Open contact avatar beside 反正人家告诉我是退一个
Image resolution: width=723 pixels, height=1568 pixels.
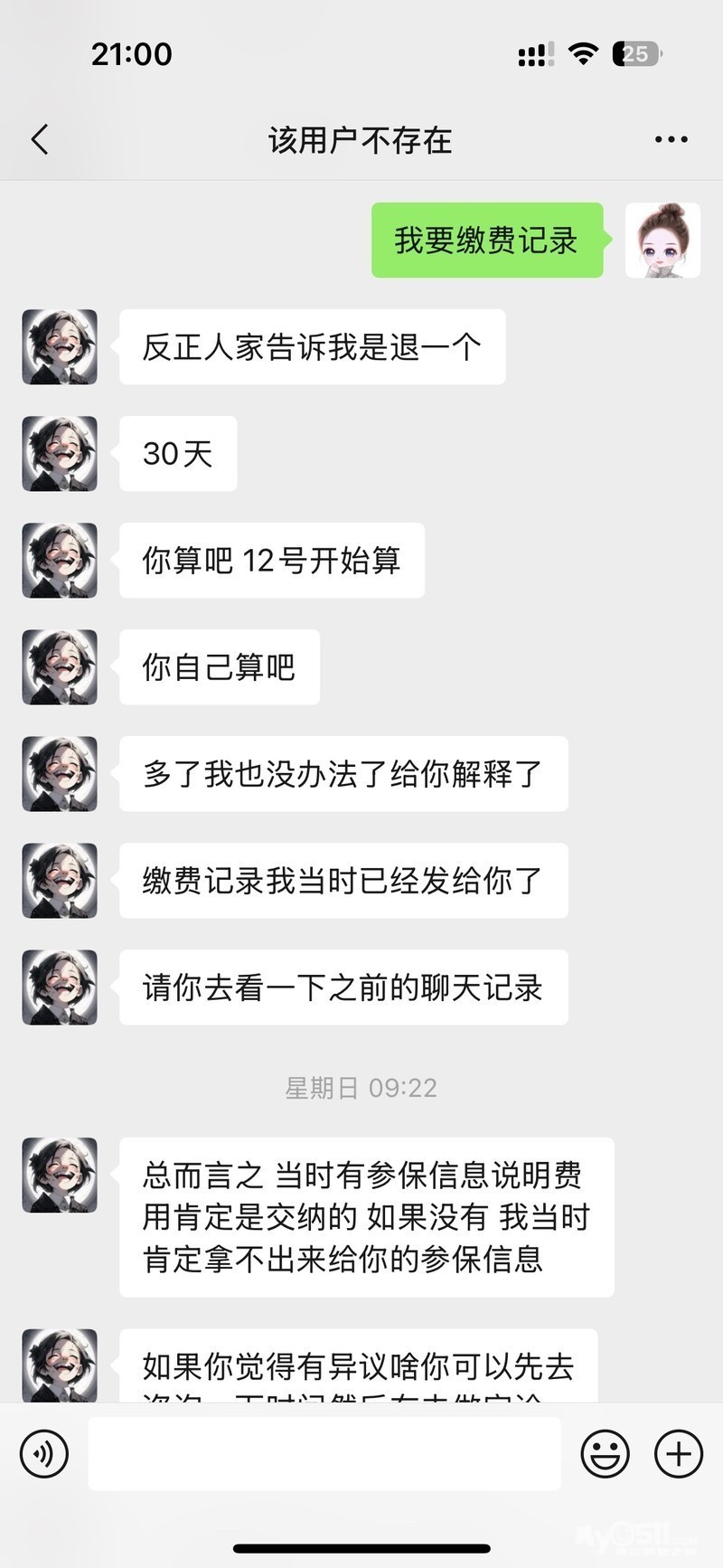[60, 347]
